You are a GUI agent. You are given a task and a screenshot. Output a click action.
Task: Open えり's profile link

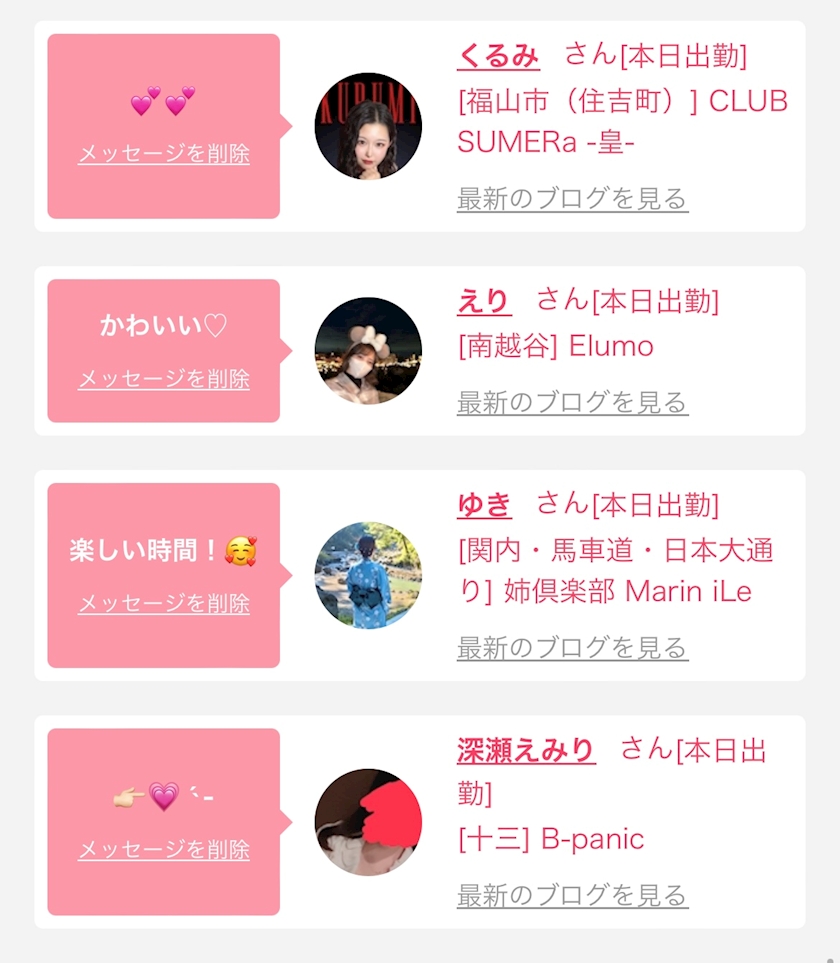pos(484,302)
